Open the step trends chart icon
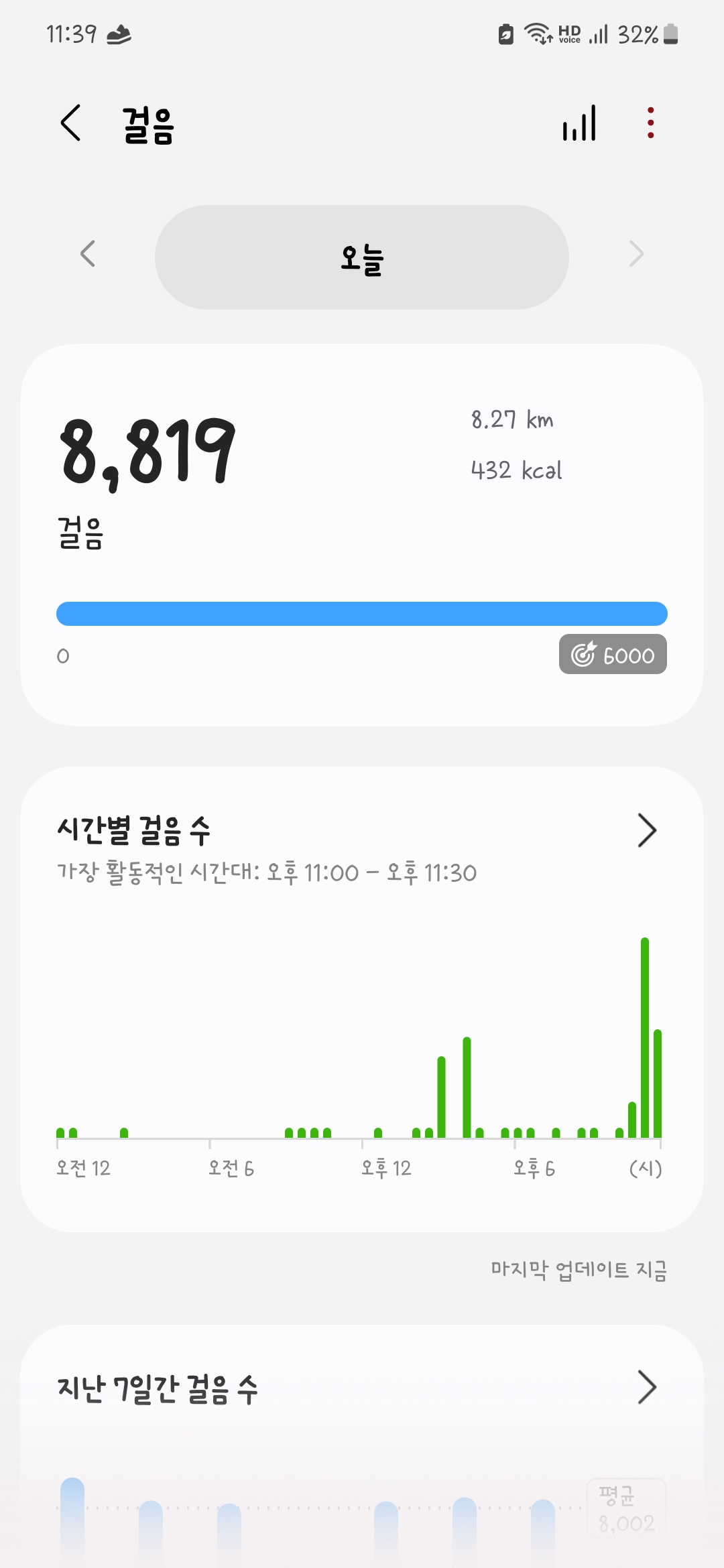Screen dimensions: 724x1568 coord(580,123)
